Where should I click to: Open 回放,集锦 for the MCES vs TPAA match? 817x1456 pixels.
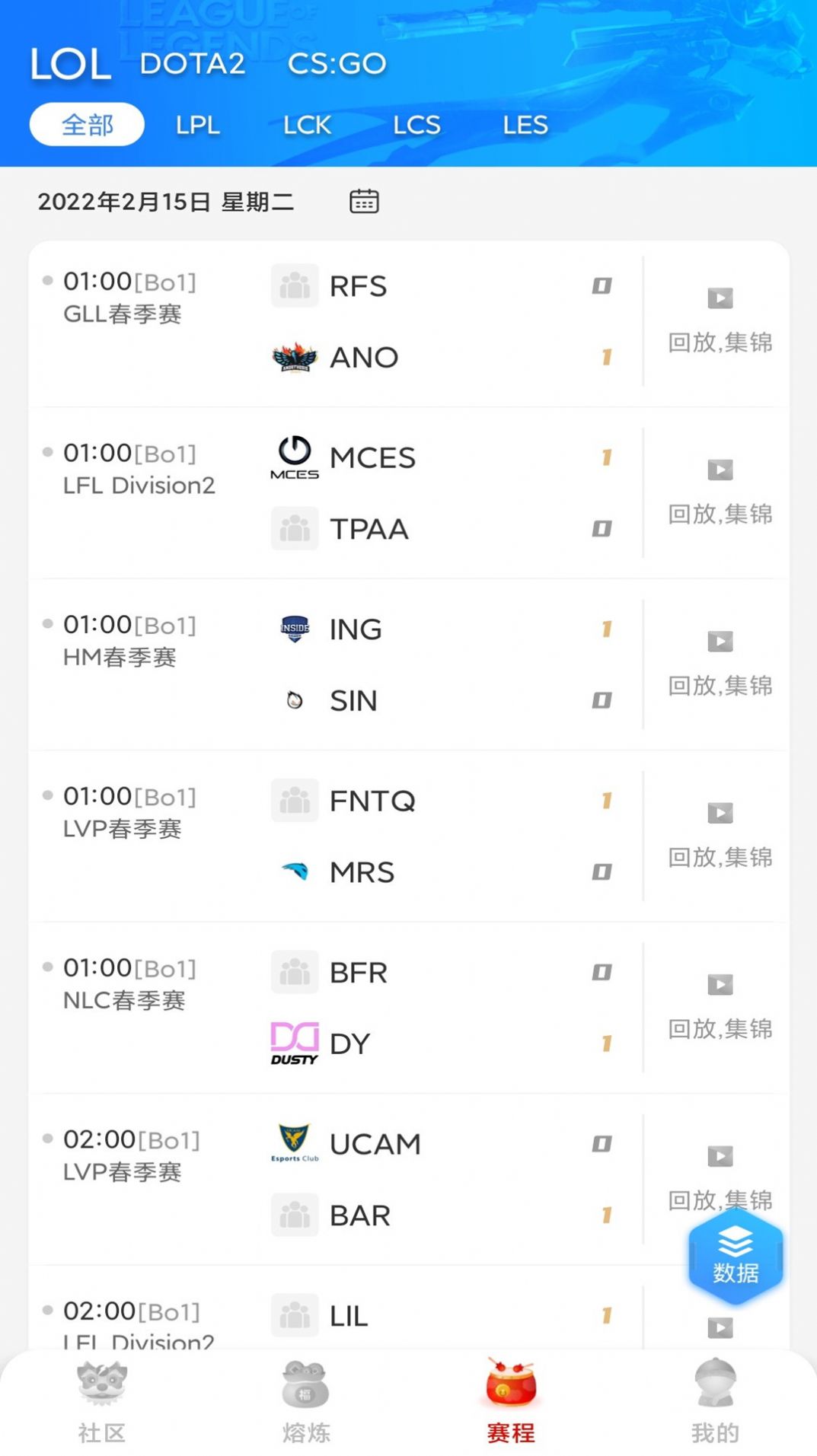tap(719, 515)
